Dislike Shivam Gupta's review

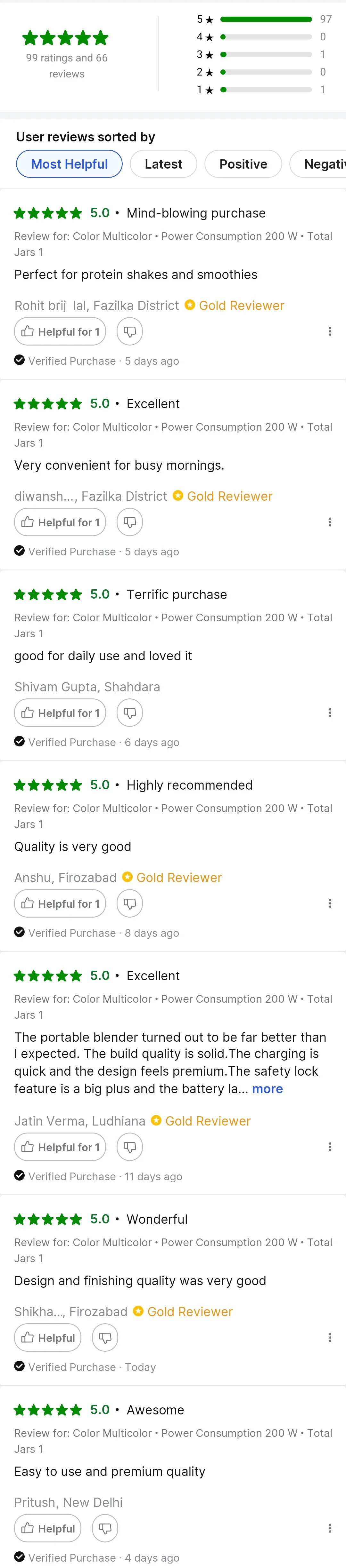pos(130,713)
